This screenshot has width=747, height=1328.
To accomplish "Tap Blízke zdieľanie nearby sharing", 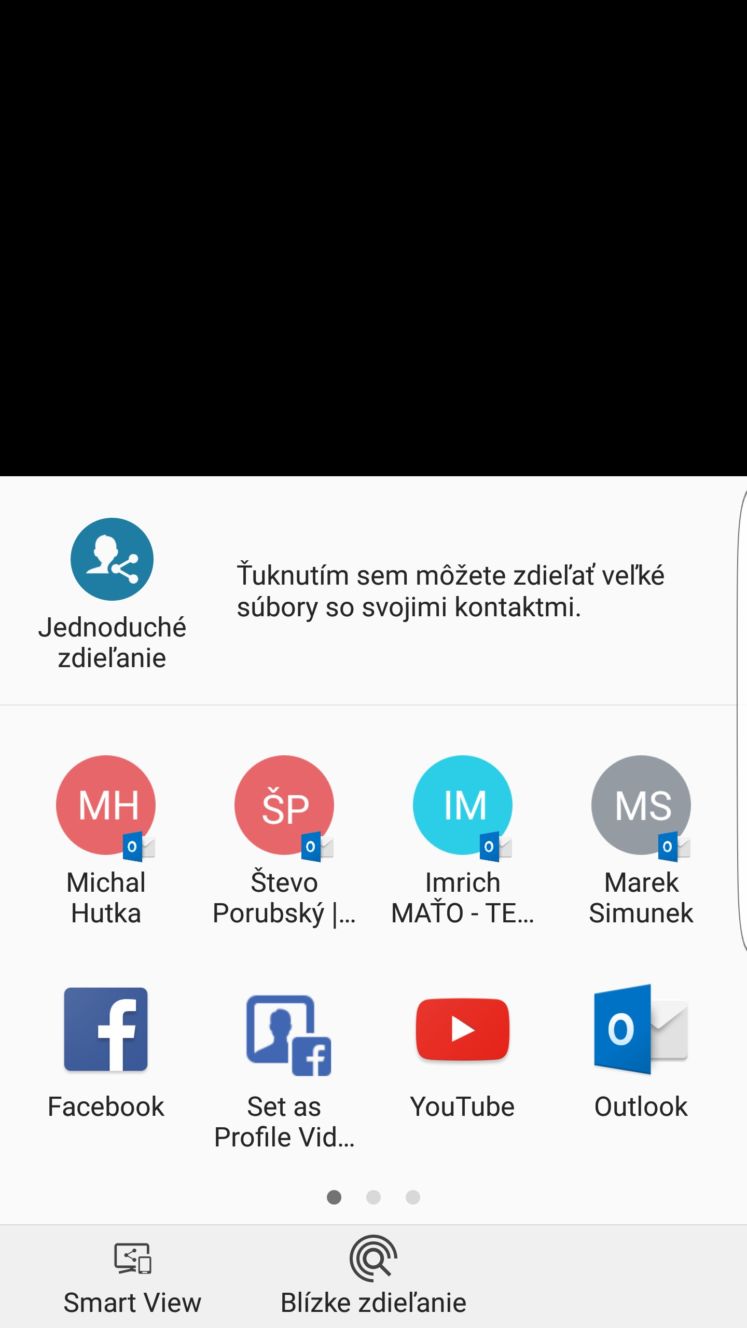I will (373, 1277).
